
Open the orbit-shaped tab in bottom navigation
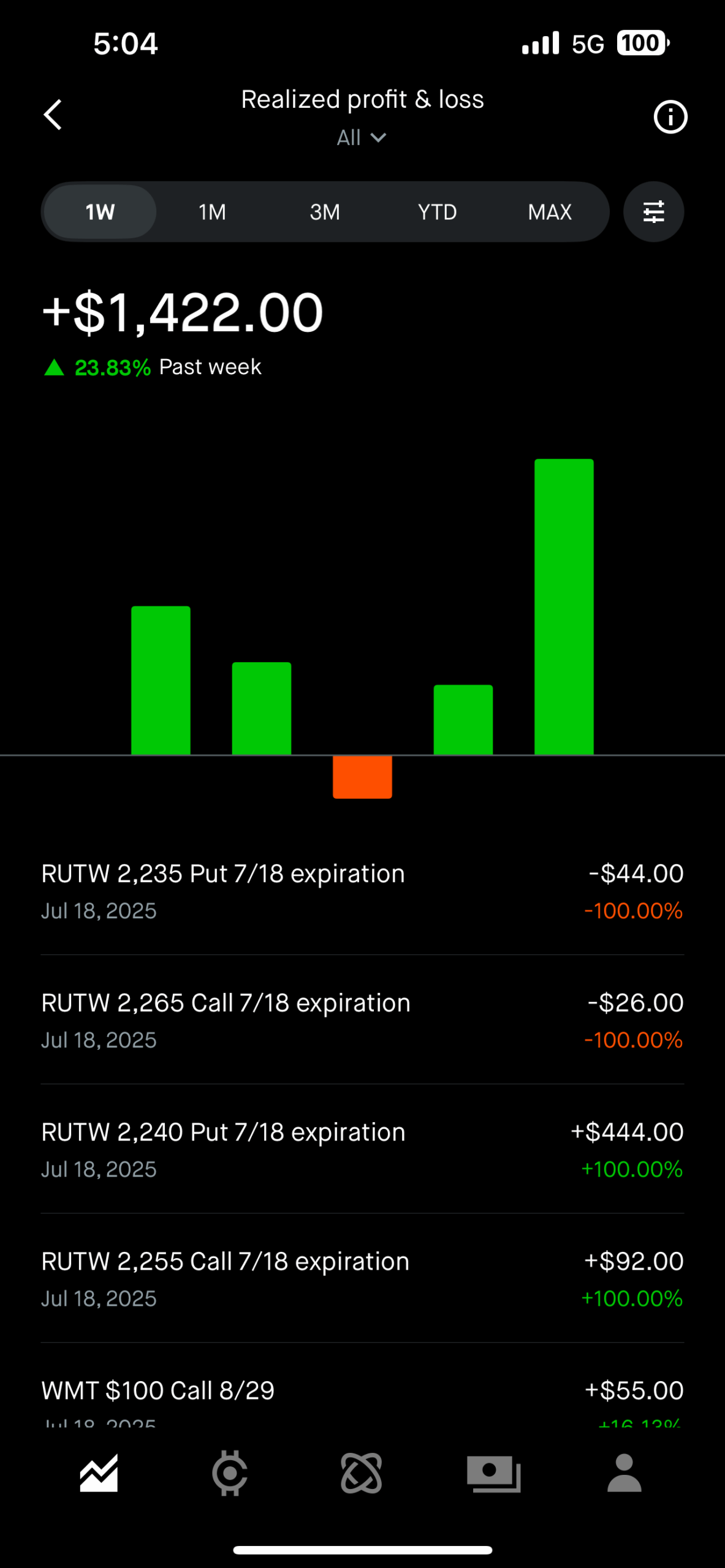(362, 1473)
